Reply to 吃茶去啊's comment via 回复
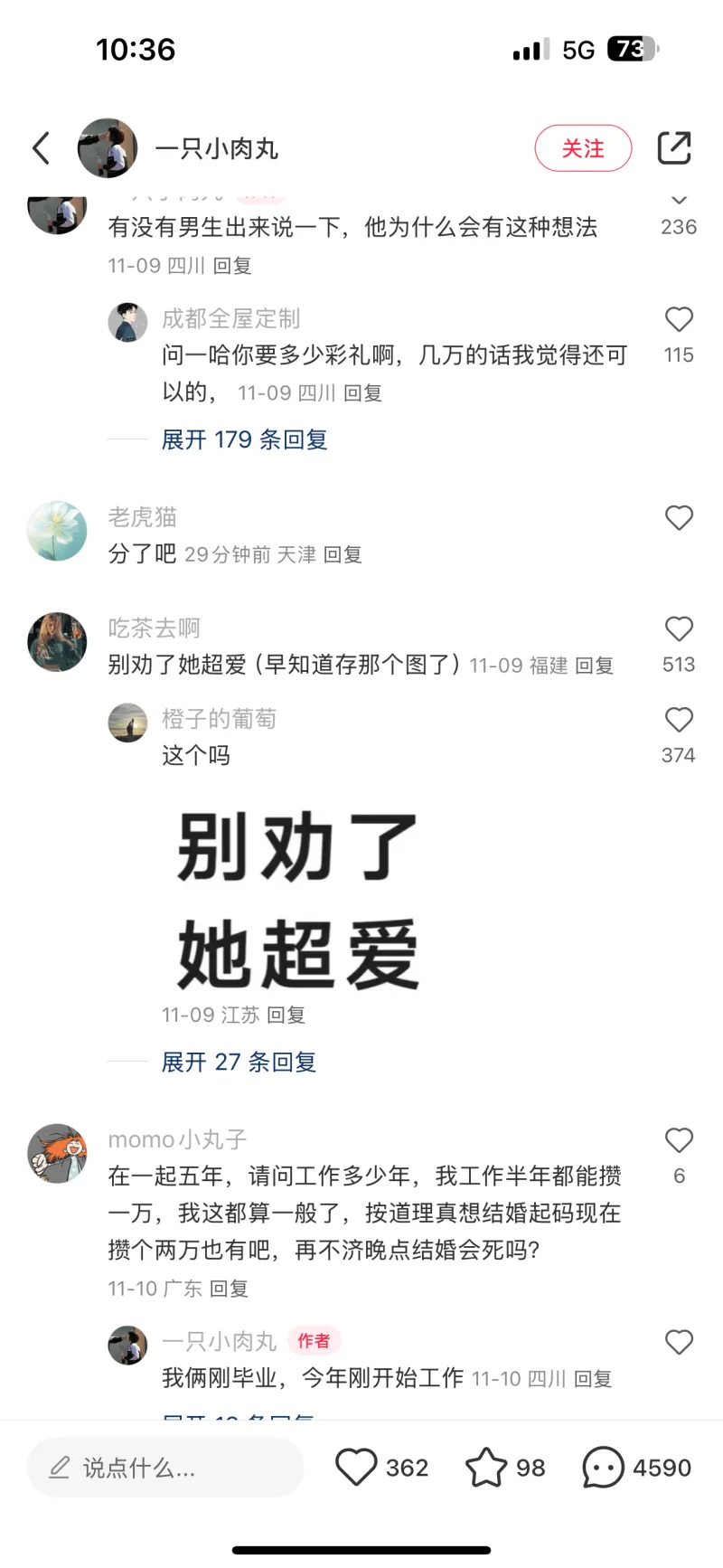 click(x=594, y=666)
